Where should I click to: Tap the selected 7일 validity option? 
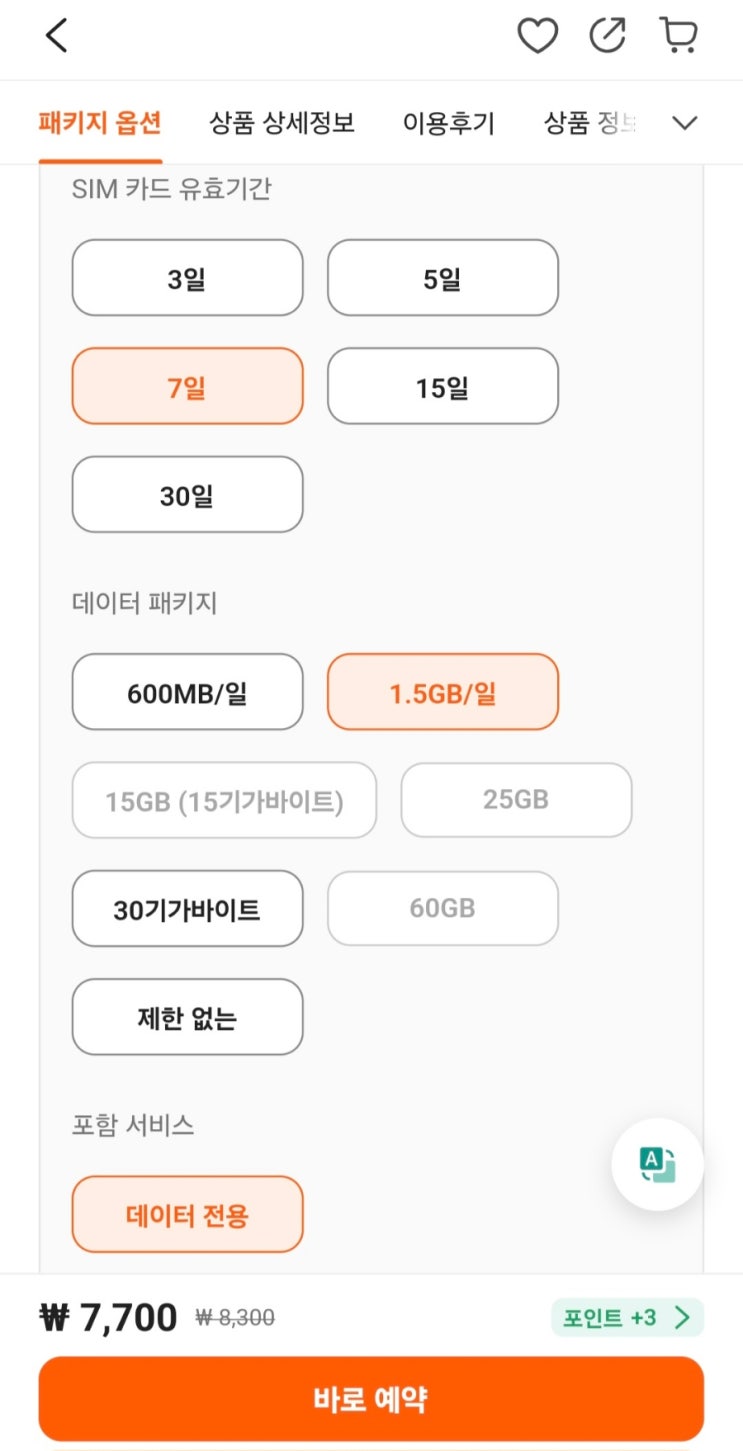[x=187, y=386]
